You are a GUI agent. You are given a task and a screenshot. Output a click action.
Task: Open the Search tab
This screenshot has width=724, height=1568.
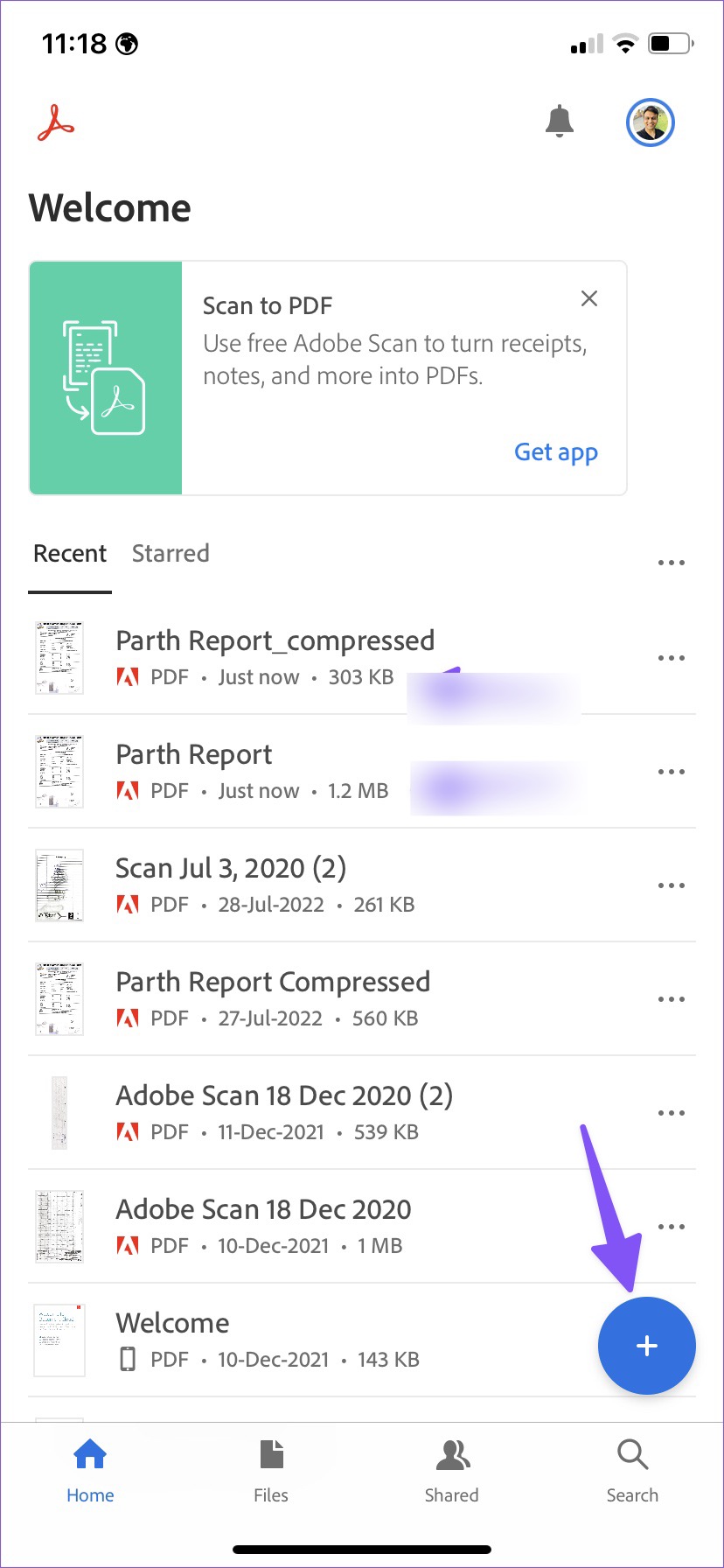[x=632, y=1471]
